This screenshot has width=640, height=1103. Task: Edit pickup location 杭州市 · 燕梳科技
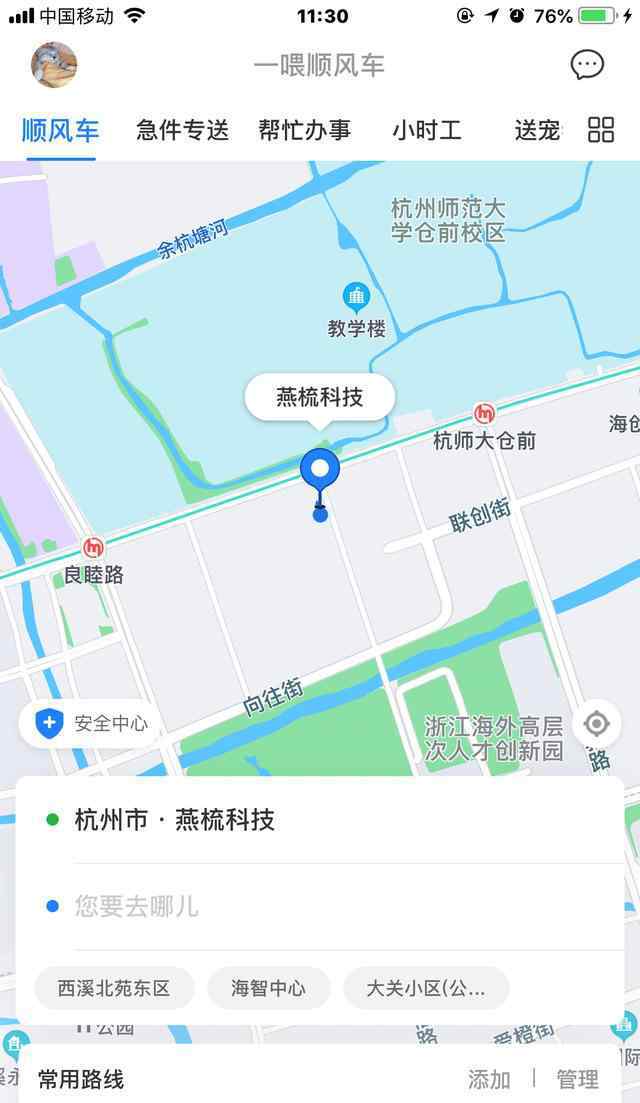click(320, 820)
